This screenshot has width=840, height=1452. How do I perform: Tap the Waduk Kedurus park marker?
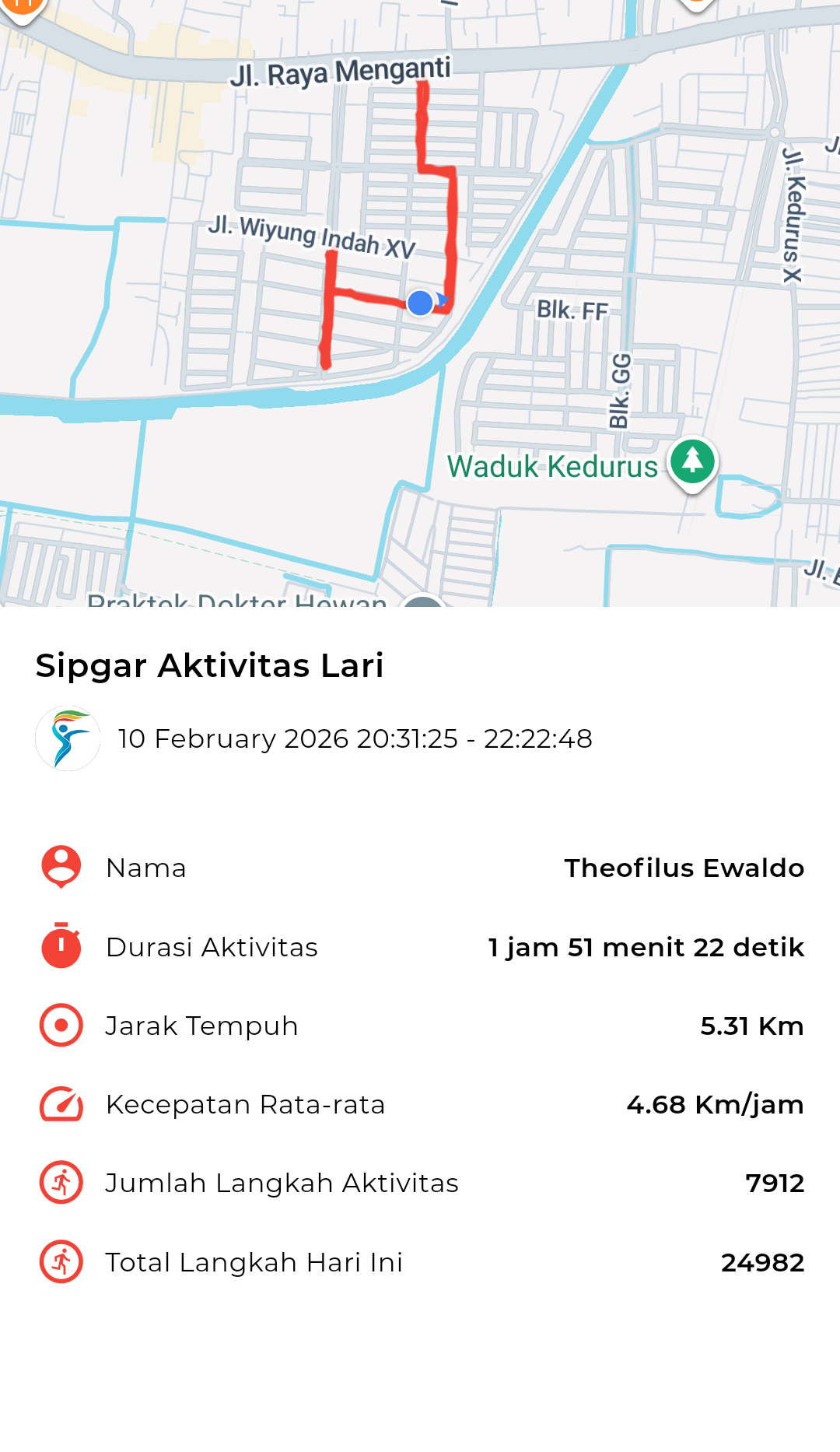point(692,462)
